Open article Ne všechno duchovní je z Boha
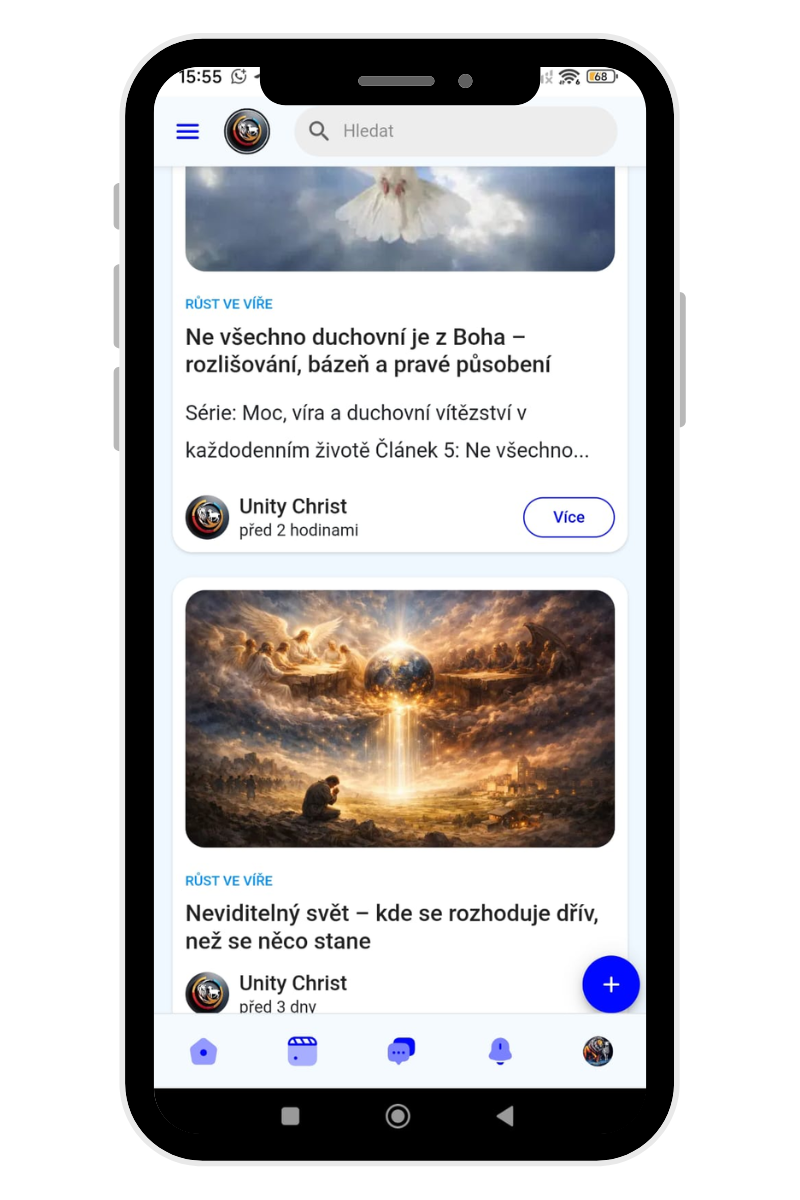The image size is (800, 1200). point(368,350)
